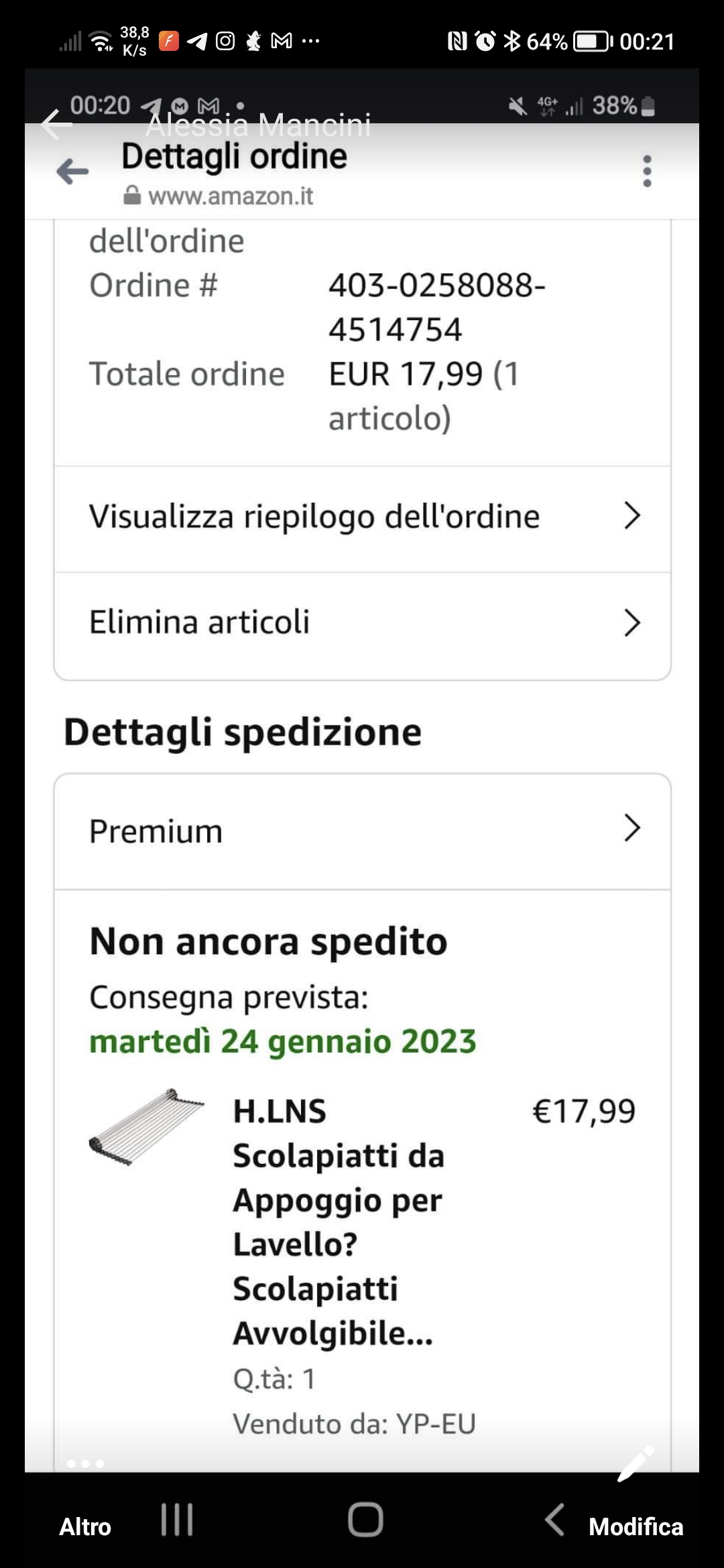The height and width of the screenshot is (1568, 724).
Task: Tap the Modifica button
Action: 636,1526
